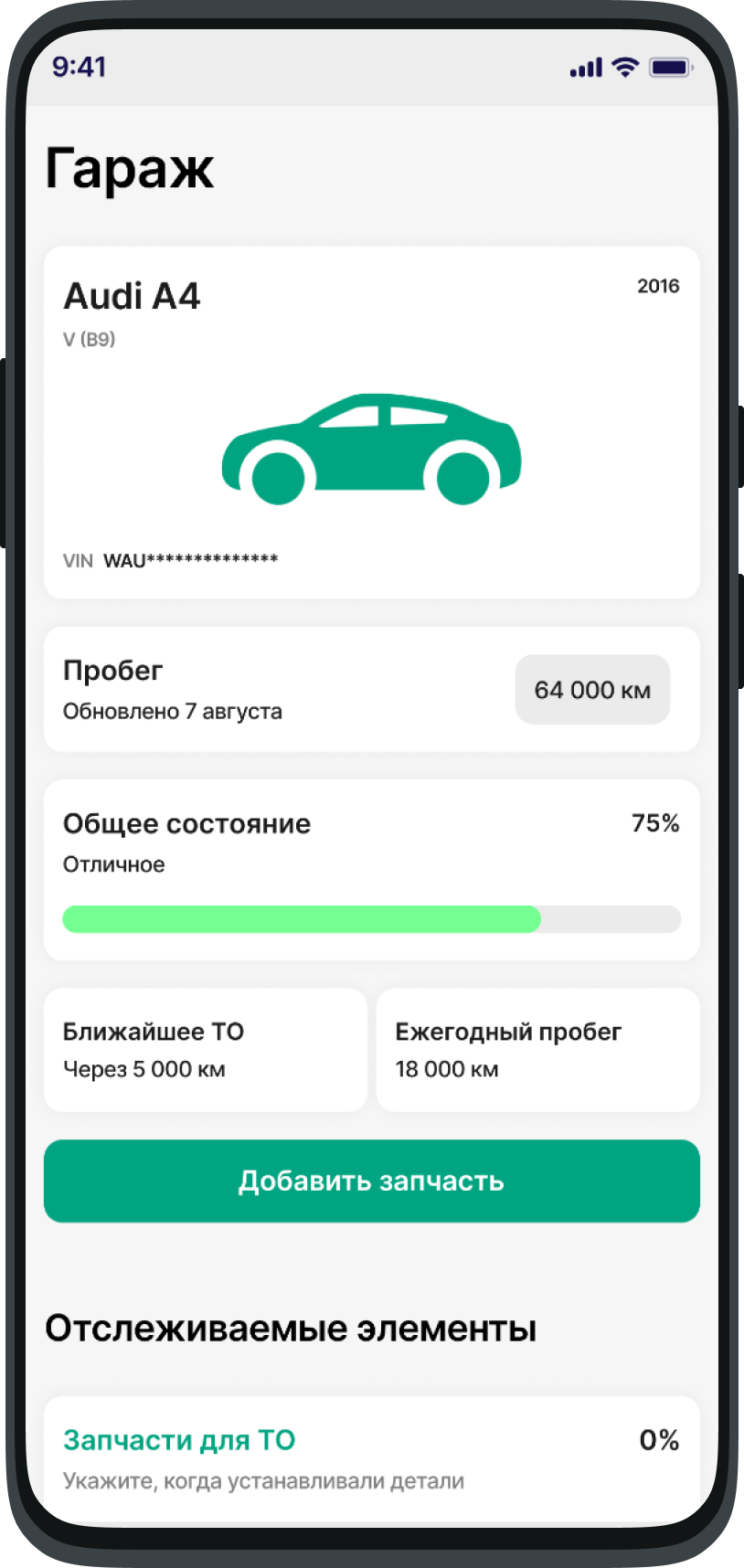Open the Общее состояние card
Screen dimensions: 744x1568
[x=371, y=868]
